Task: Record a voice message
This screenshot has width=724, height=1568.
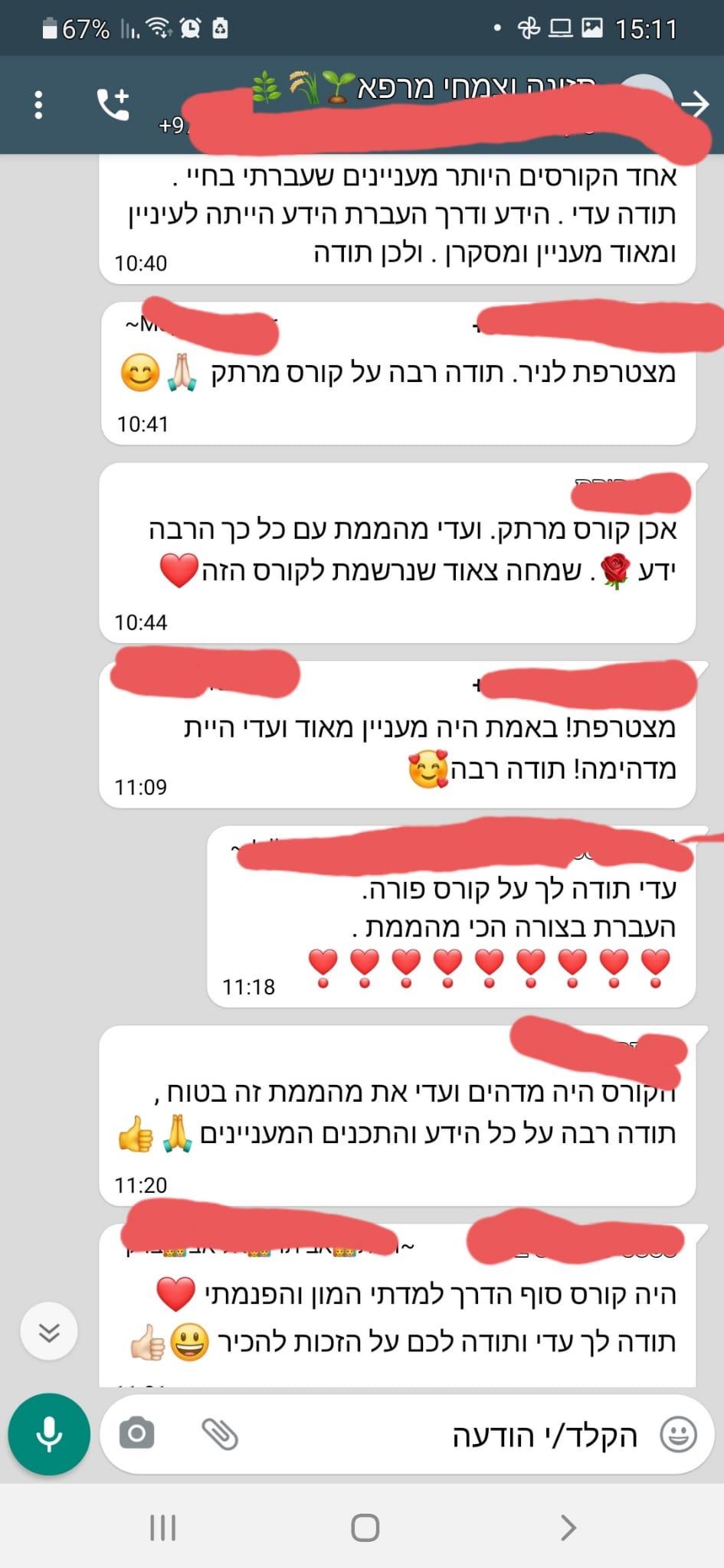Action: click(x=49, y=1434)
